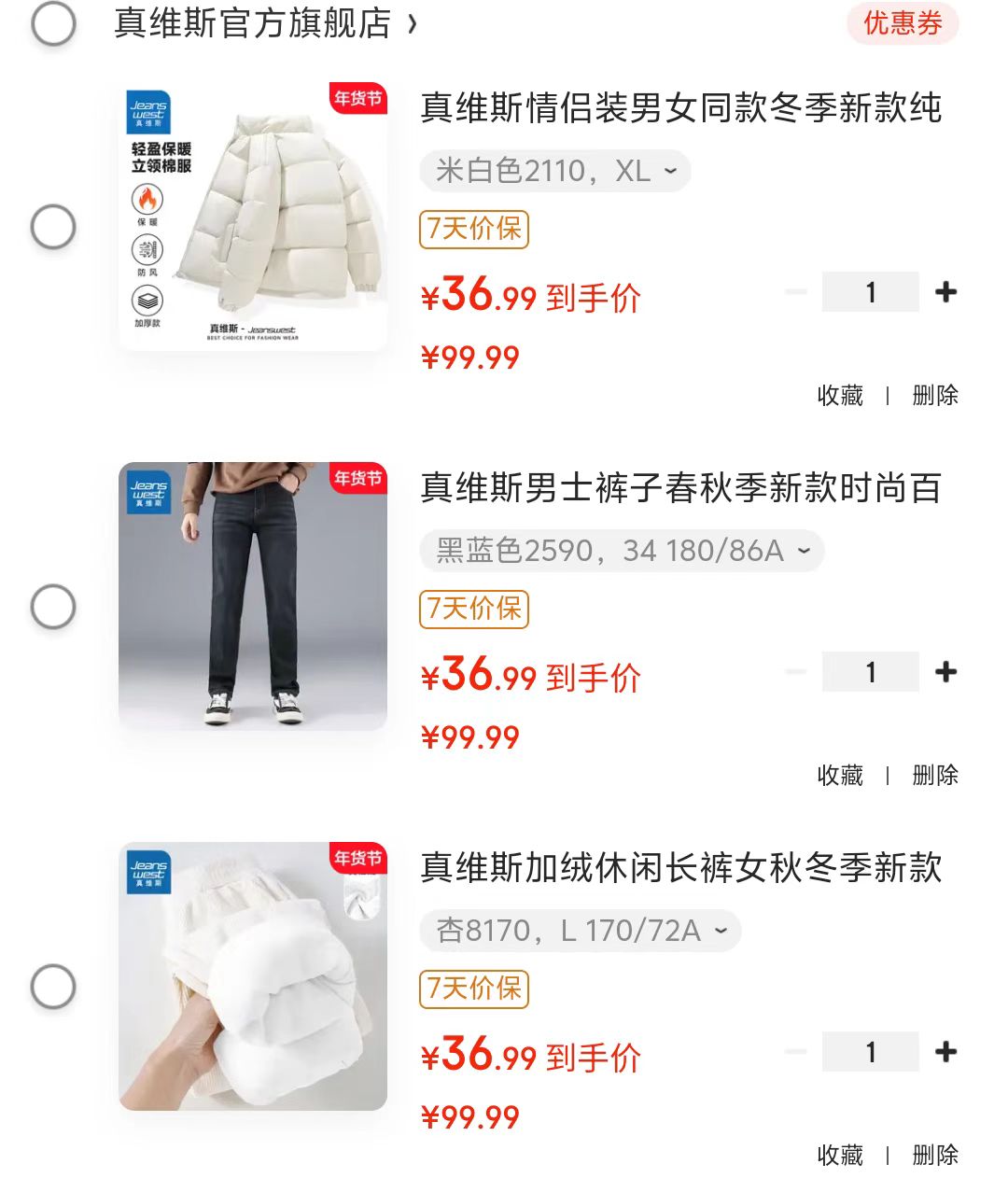
Task: Increase quantity of the 男士裤子
Action: click(945, 672)
